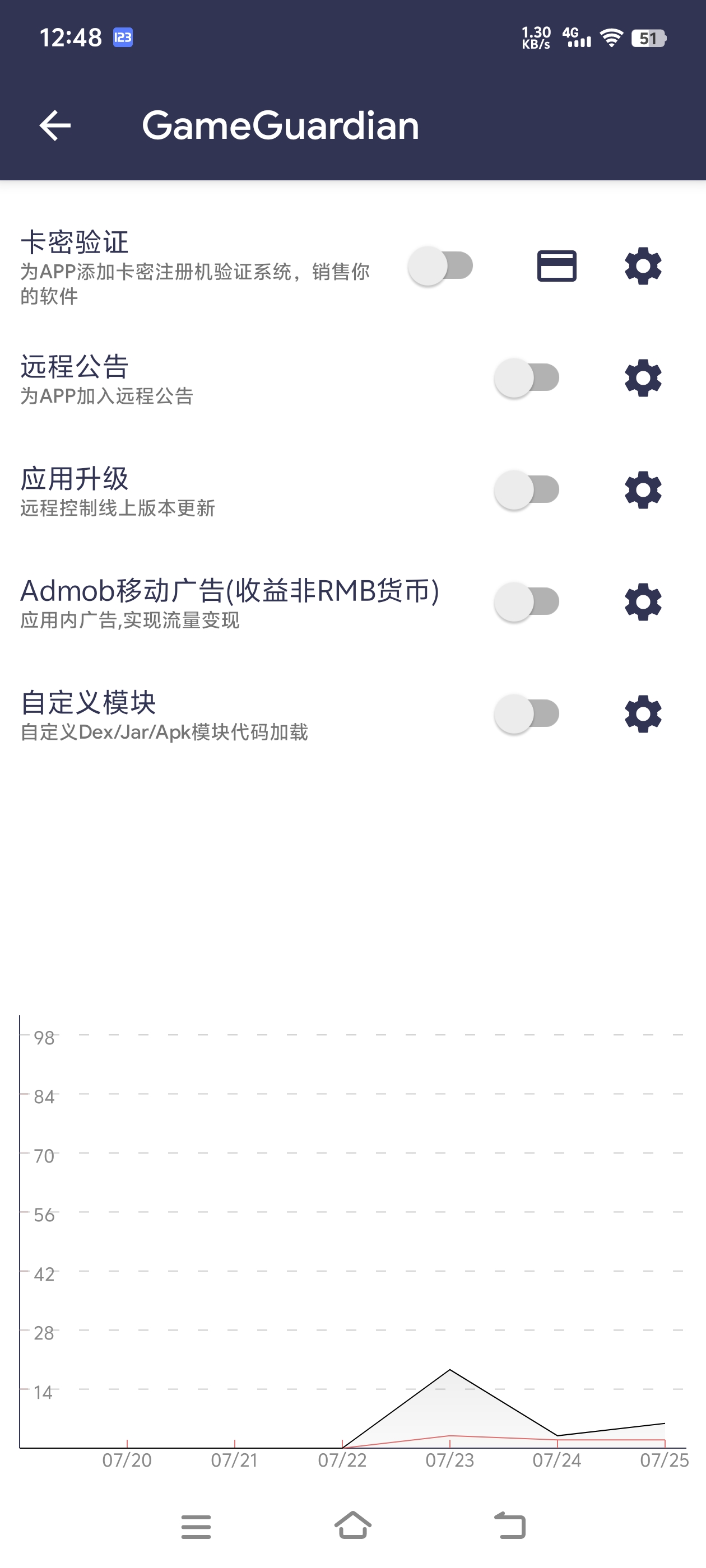Image resolution: width=706 pixels, height=1568 pixels.
Task: Open the 远程公告 settings gear
Action: [643, 378]
